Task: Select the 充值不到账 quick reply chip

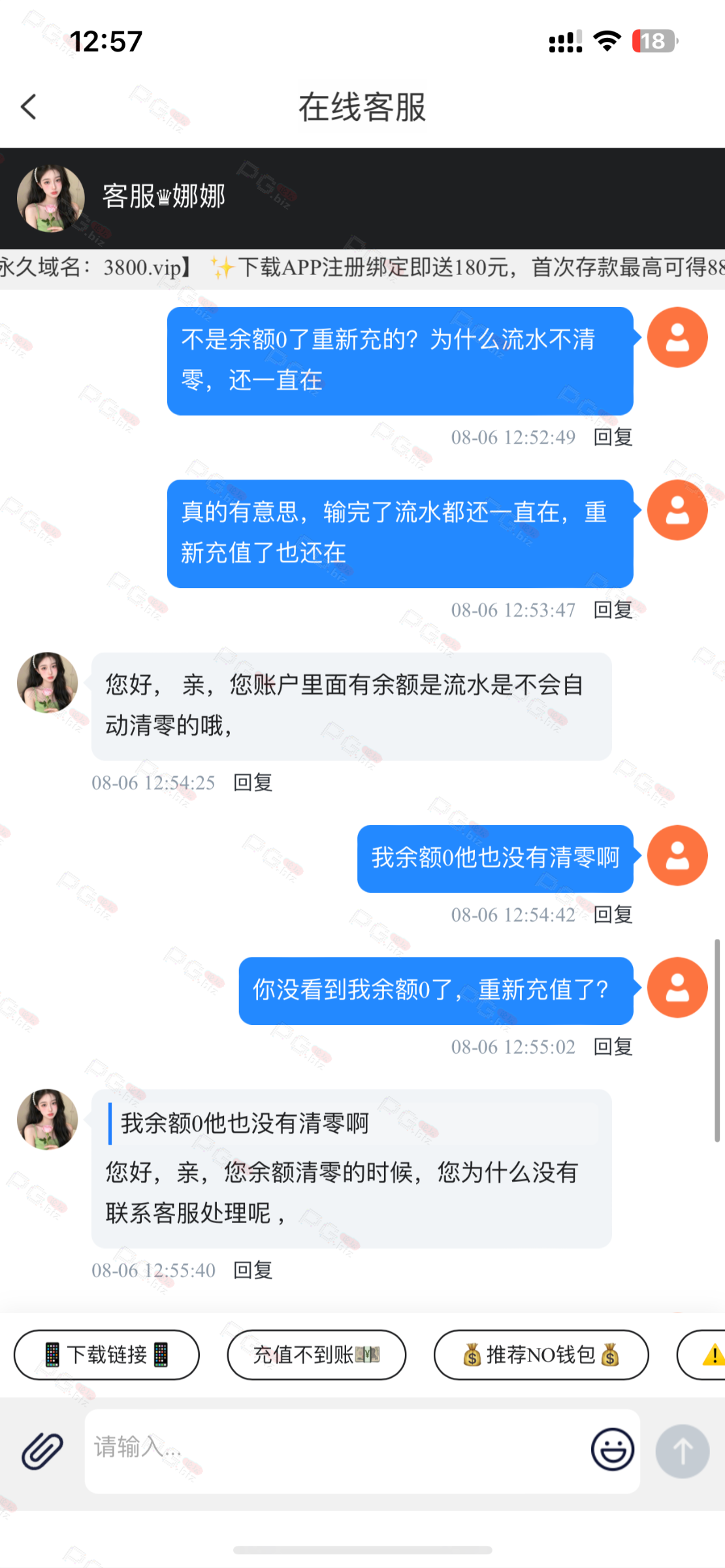Action: (316, 1354)
